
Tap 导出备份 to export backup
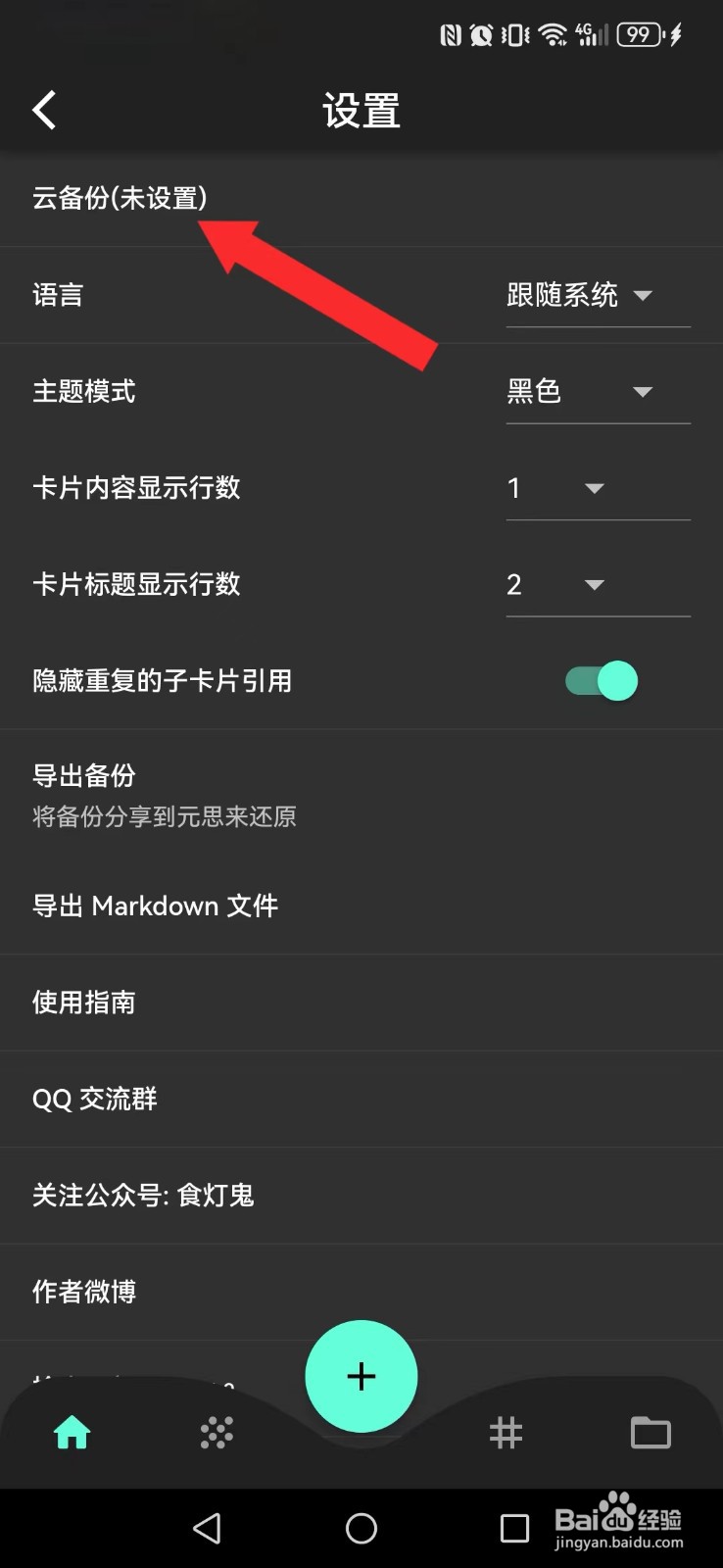coord(82,775)
